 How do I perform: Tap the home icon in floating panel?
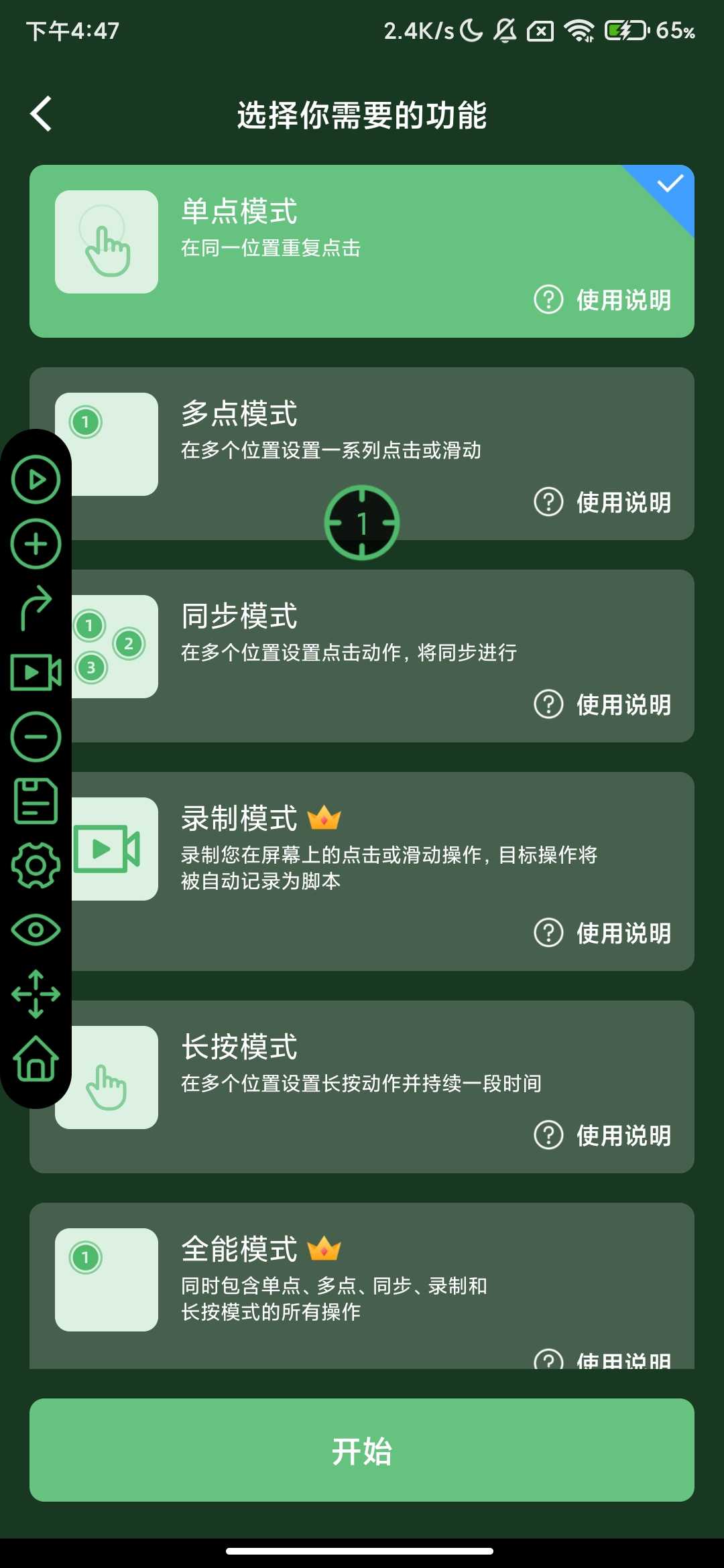pyautogui.click(x=36, y=1059)
